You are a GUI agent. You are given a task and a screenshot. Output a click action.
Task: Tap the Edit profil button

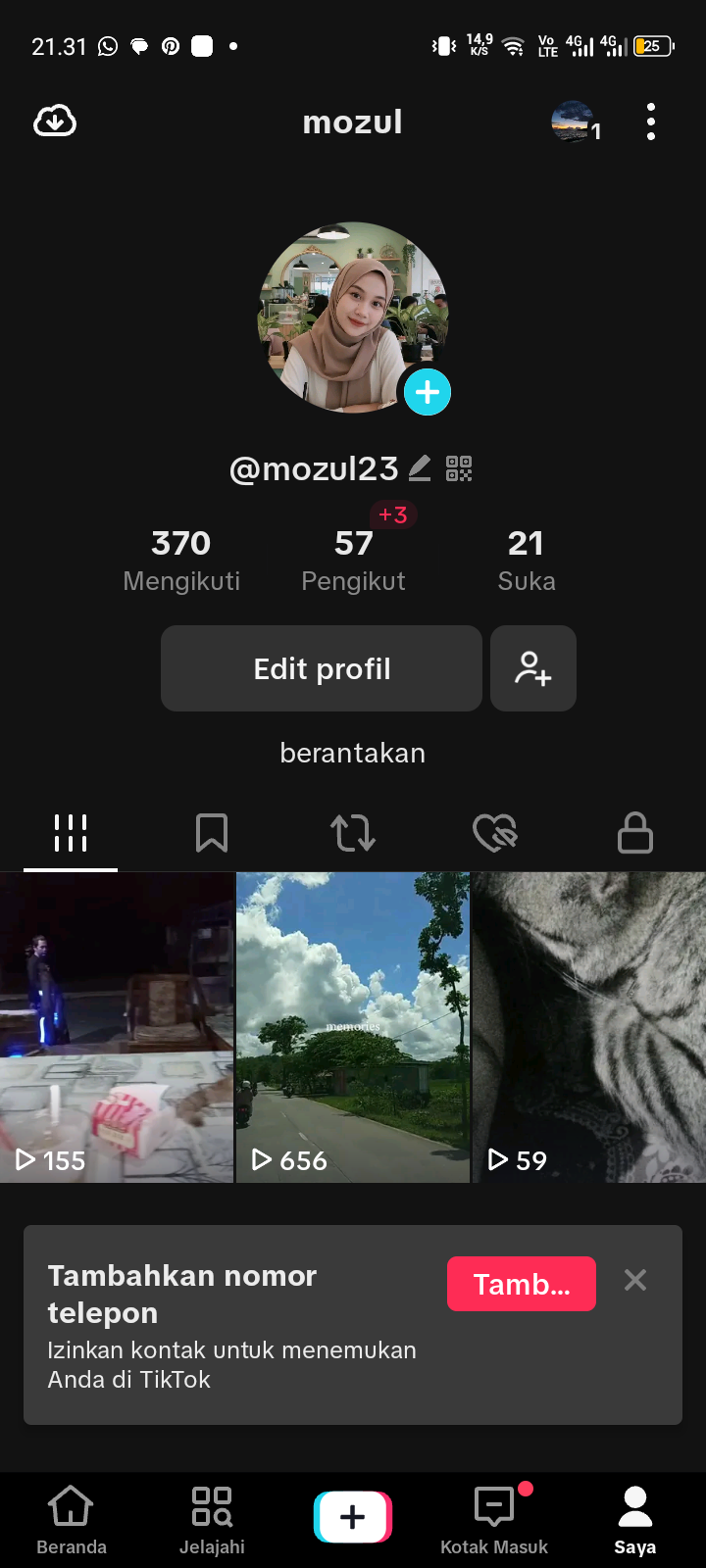click(x=322, y=668)
